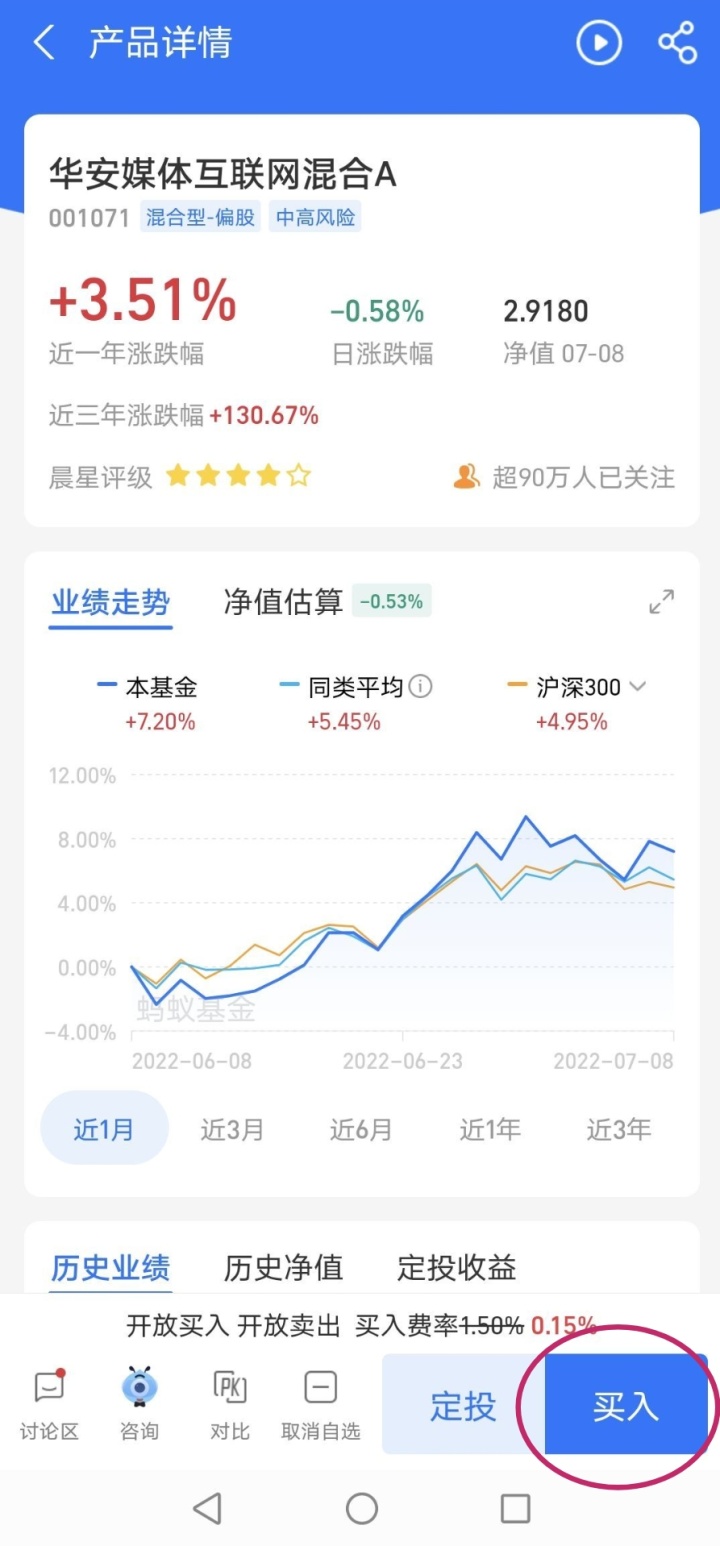Tap the fifth Morningstar rating star
This screenshot has height=1546, width=720.
click(x=298, y=475)
